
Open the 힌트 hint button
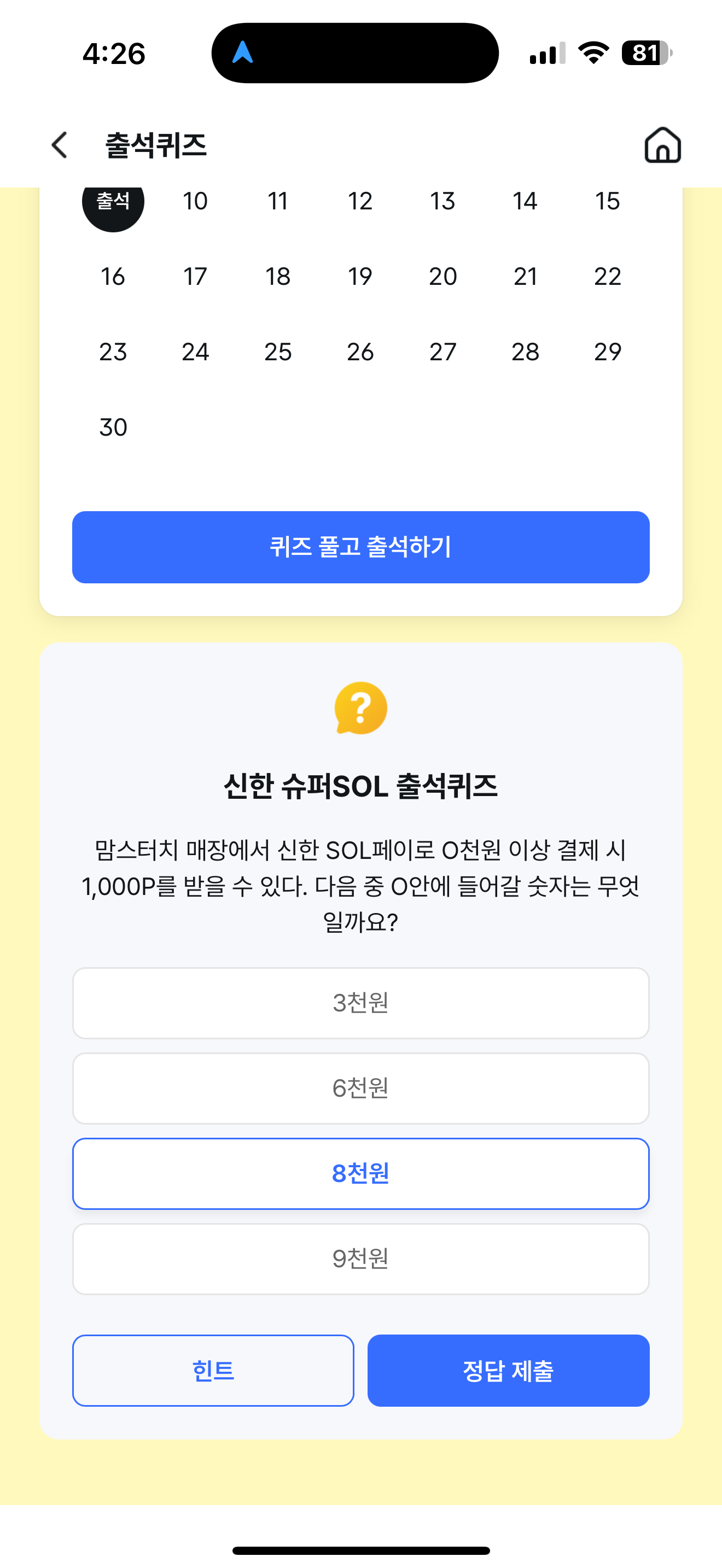[213, 1370]
